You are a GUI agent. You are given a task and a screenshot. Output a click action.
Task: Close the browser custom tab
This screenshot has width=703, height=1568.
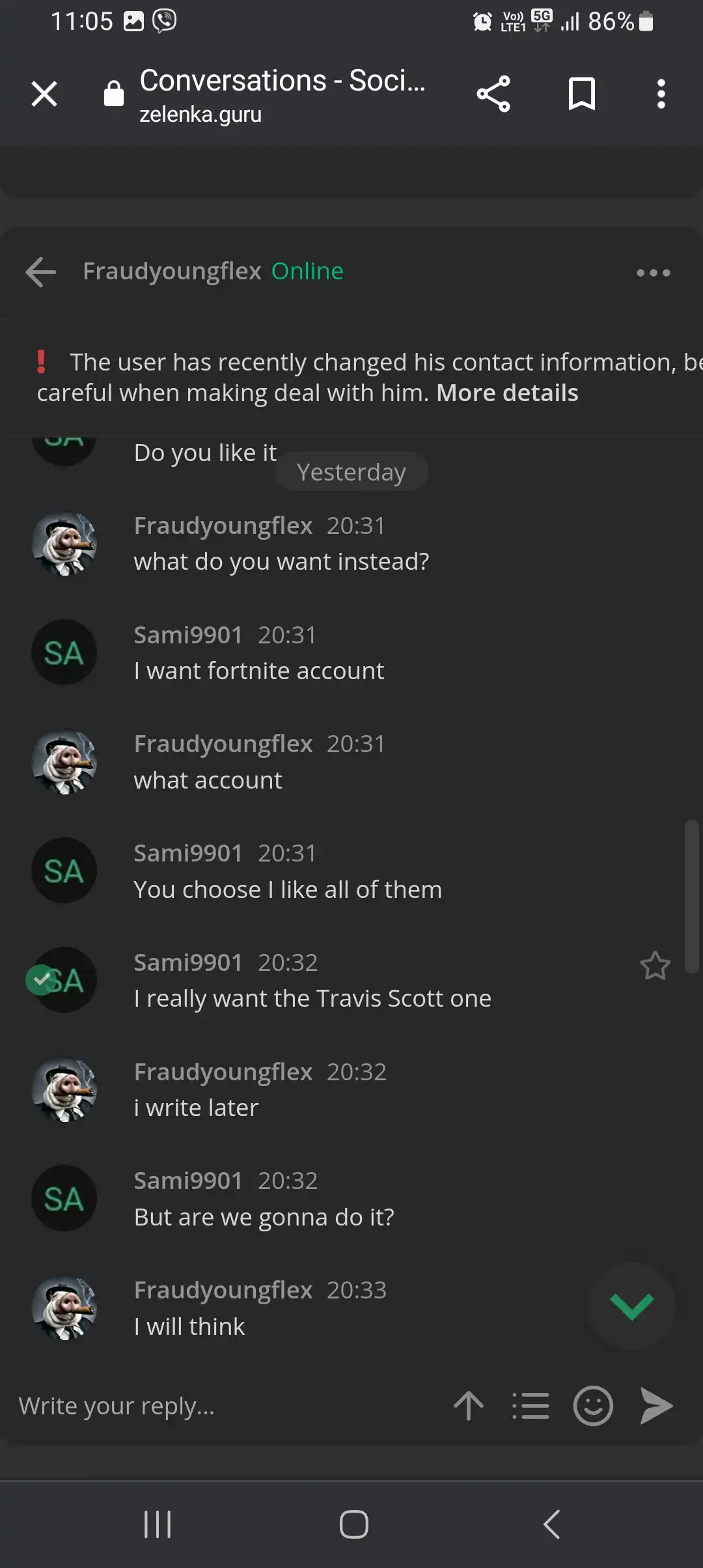[44, 94]
